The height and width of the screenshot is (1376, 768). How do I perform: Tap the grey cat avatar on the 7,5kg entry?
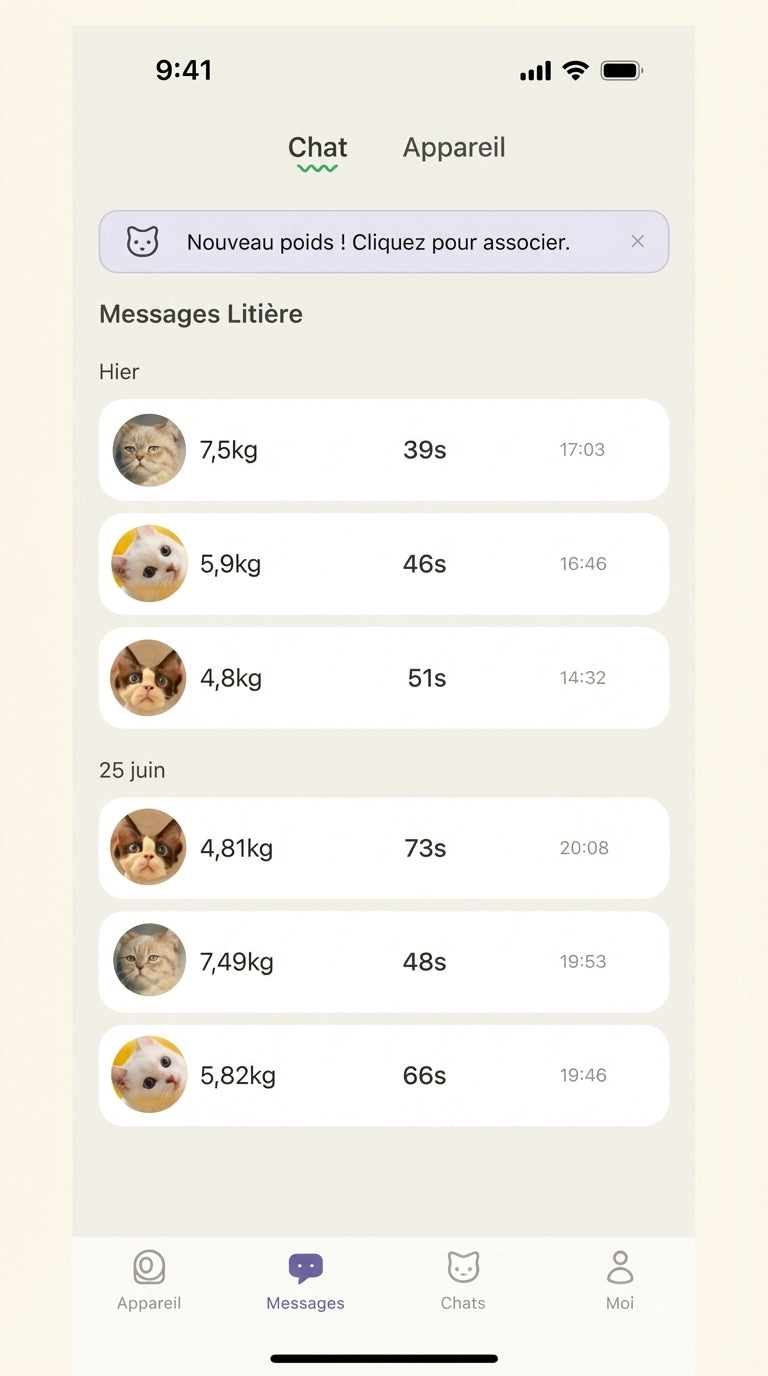click(x=148, y=449)
